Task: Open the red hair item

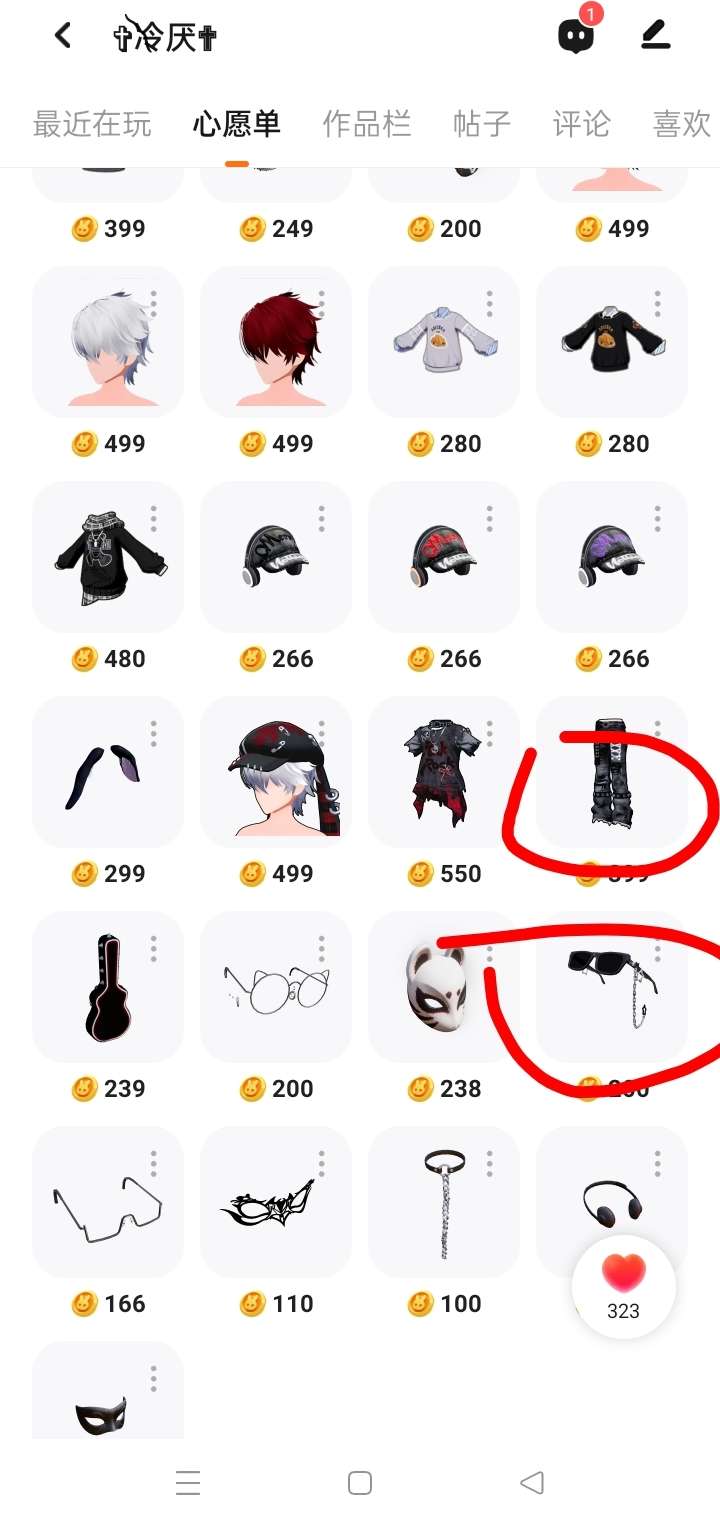Action: click(x=276, y=342)
